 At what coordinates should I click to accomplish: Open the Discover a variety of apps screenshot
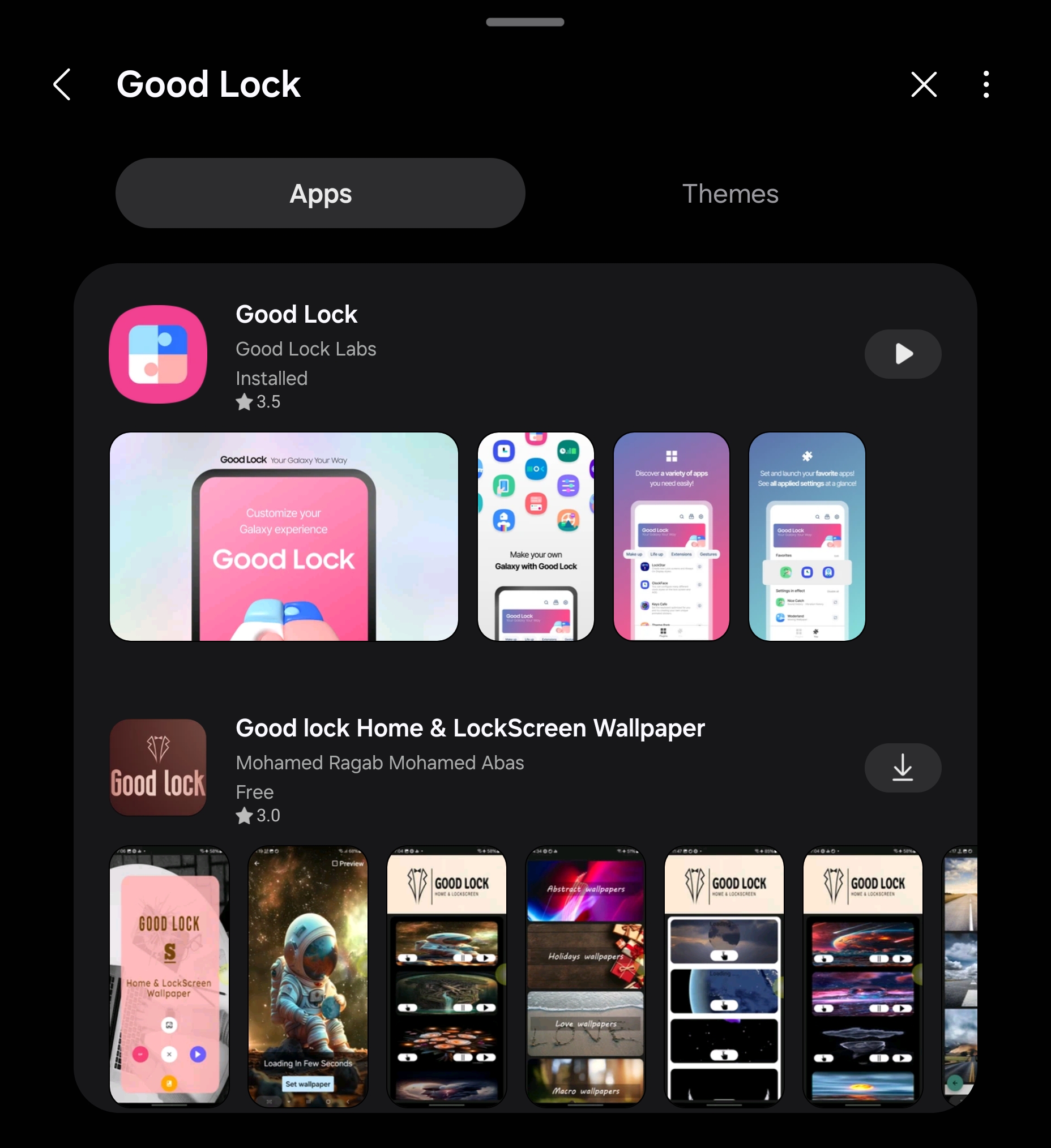[671, 537]
